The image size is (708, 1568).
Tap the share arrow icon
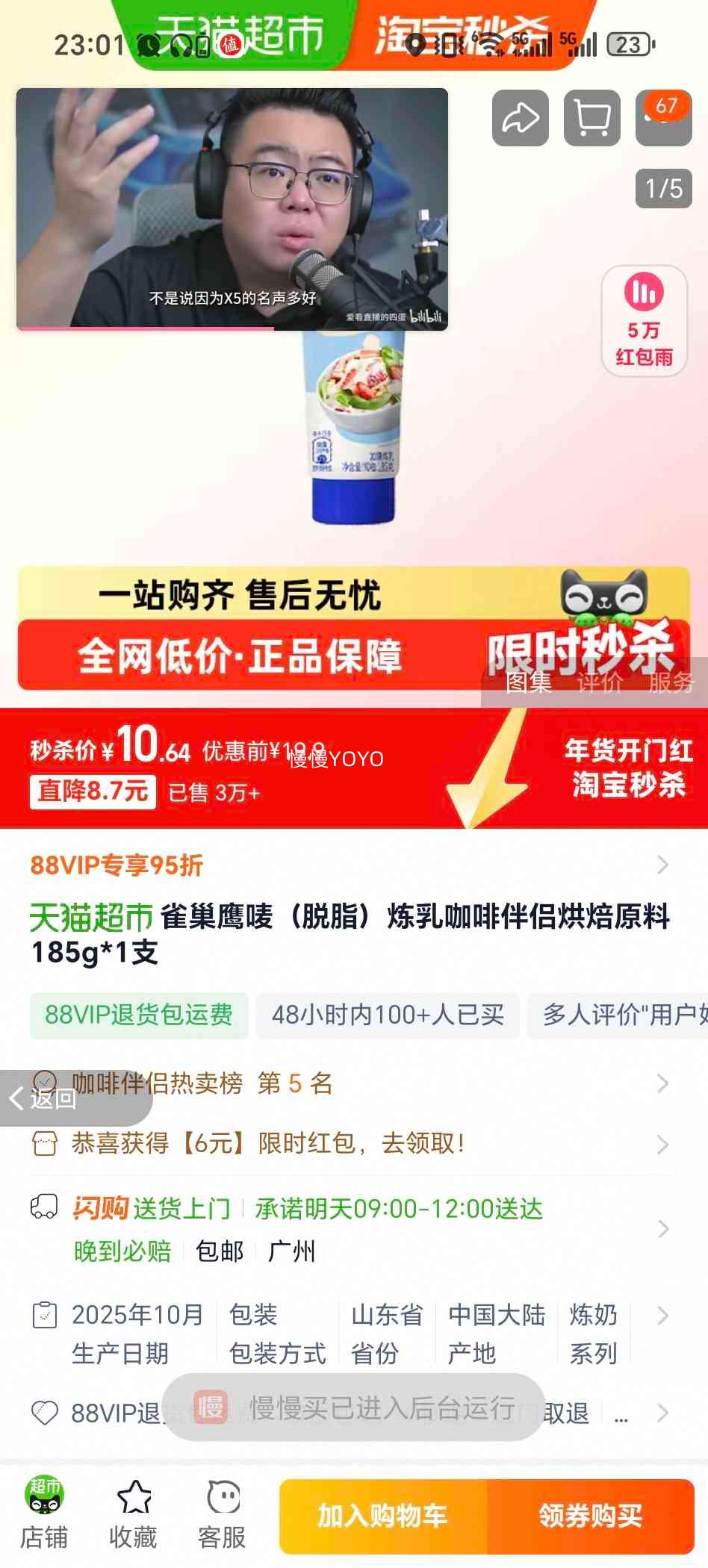pos(520,118)
